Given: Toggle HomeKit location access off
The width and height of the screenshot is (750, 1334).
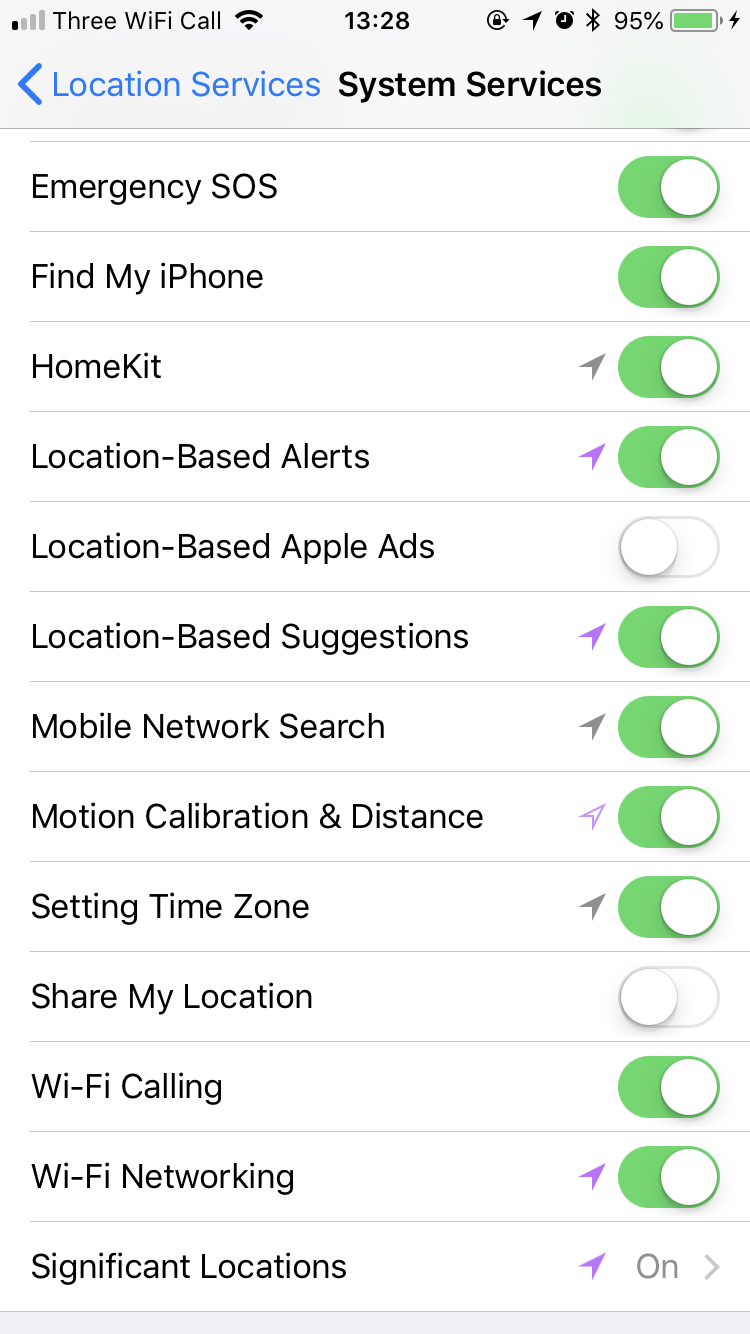Looking at the screenshot, I should [668, 367].
